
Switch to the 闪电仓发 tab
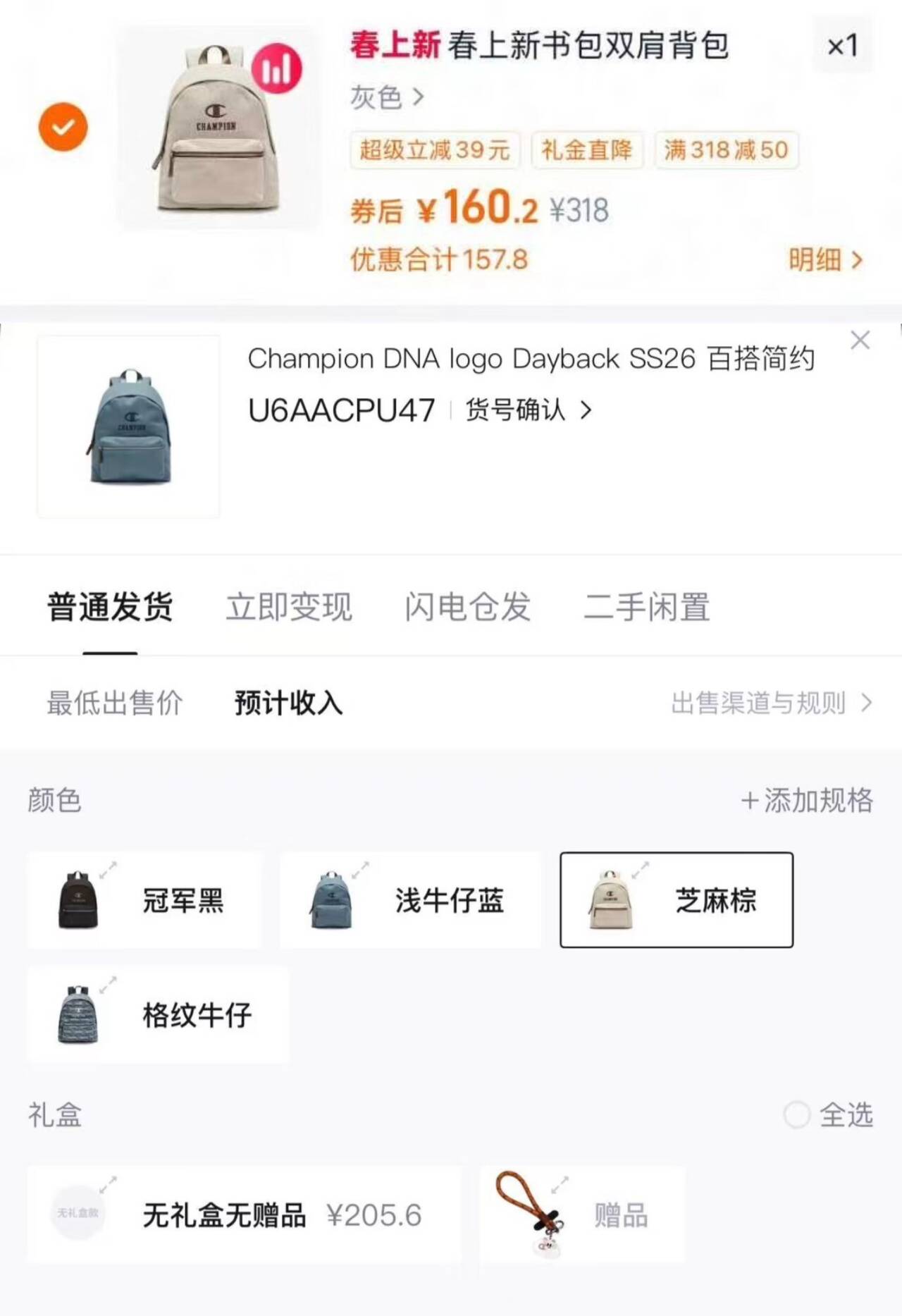[x=468, y=607]
